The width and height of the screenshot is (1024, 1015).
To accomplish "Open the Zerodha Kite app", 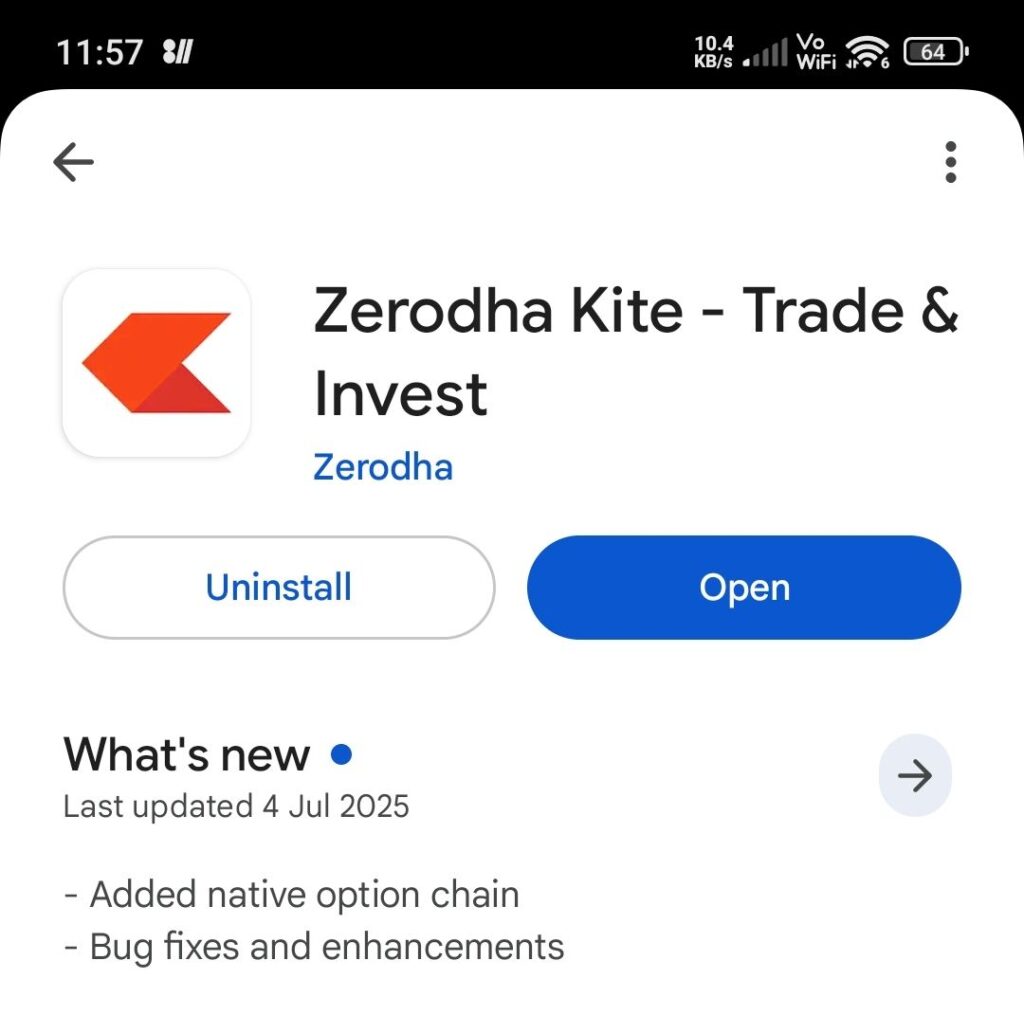I will tap(744, 588).
